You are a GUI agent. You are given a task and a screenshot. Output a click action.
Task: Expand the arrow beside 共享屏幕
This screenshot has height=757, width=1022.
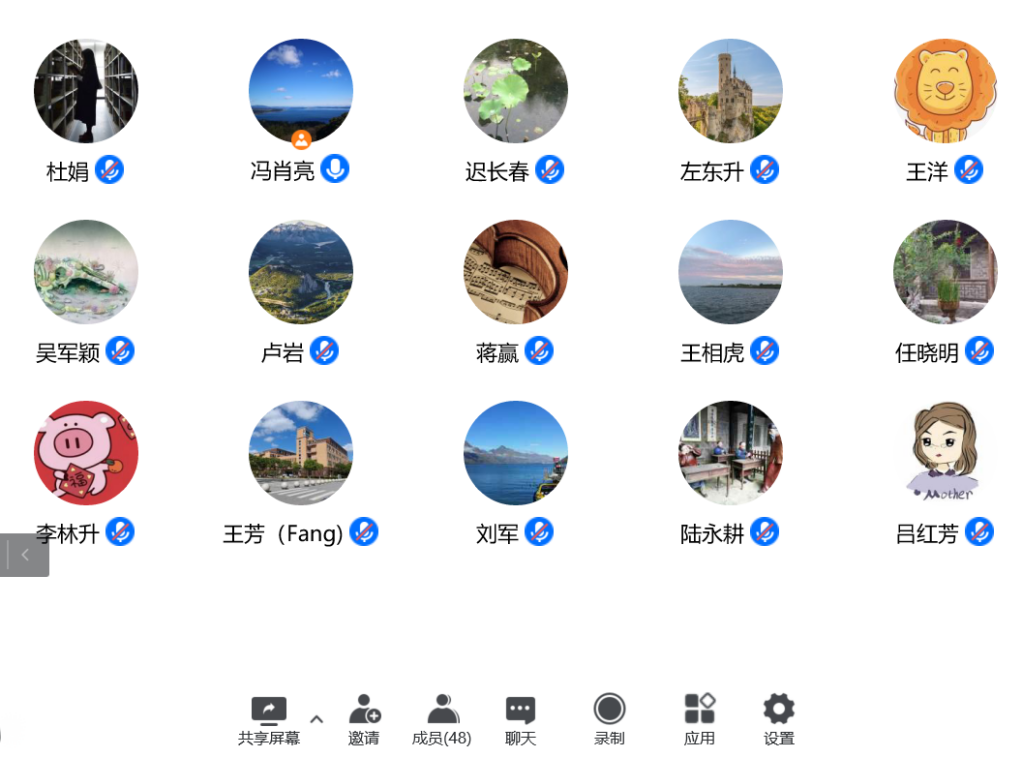tap(317, 719)
